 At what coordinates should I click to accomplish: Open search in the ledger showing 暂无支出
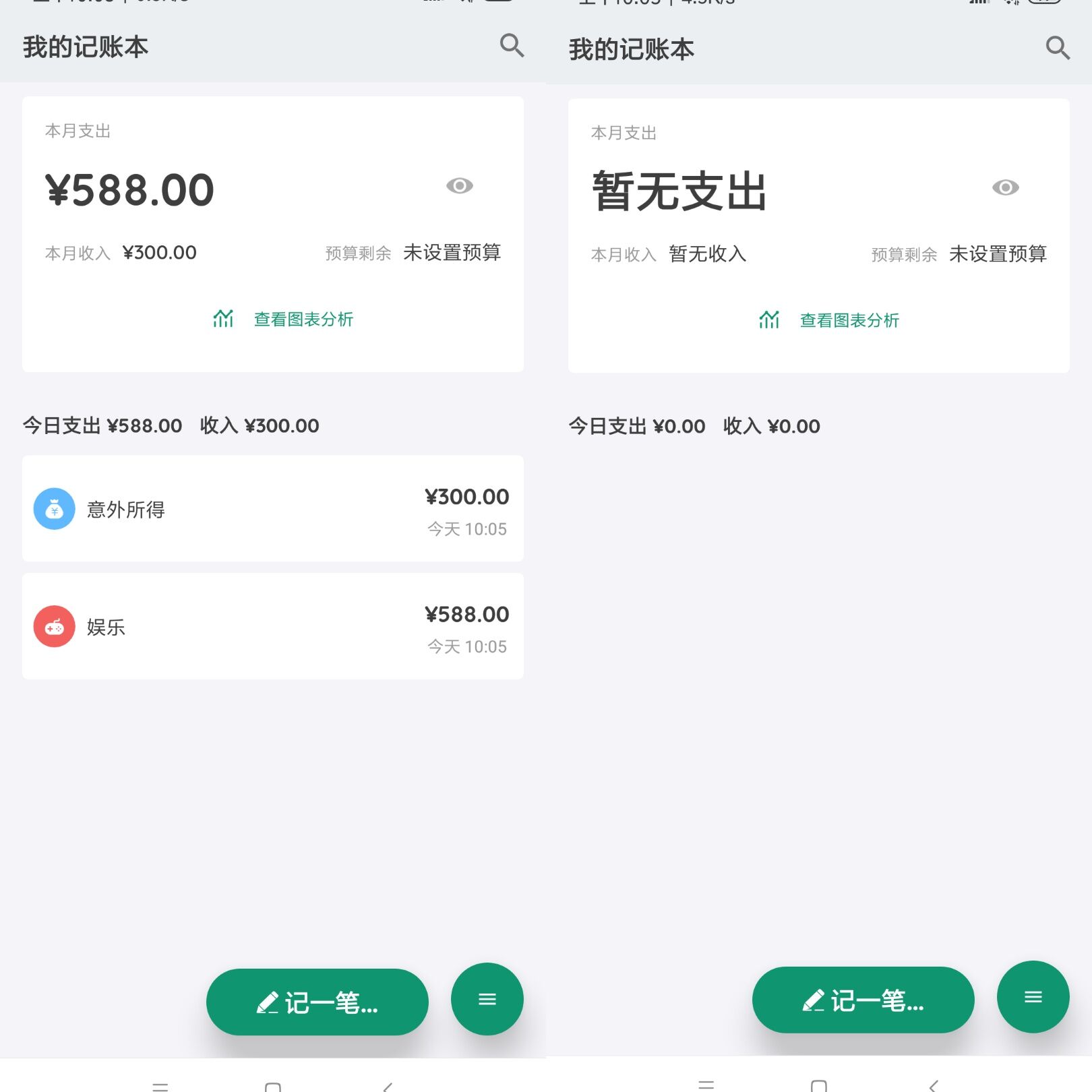pyautogui.click(x=1057, y=48)
